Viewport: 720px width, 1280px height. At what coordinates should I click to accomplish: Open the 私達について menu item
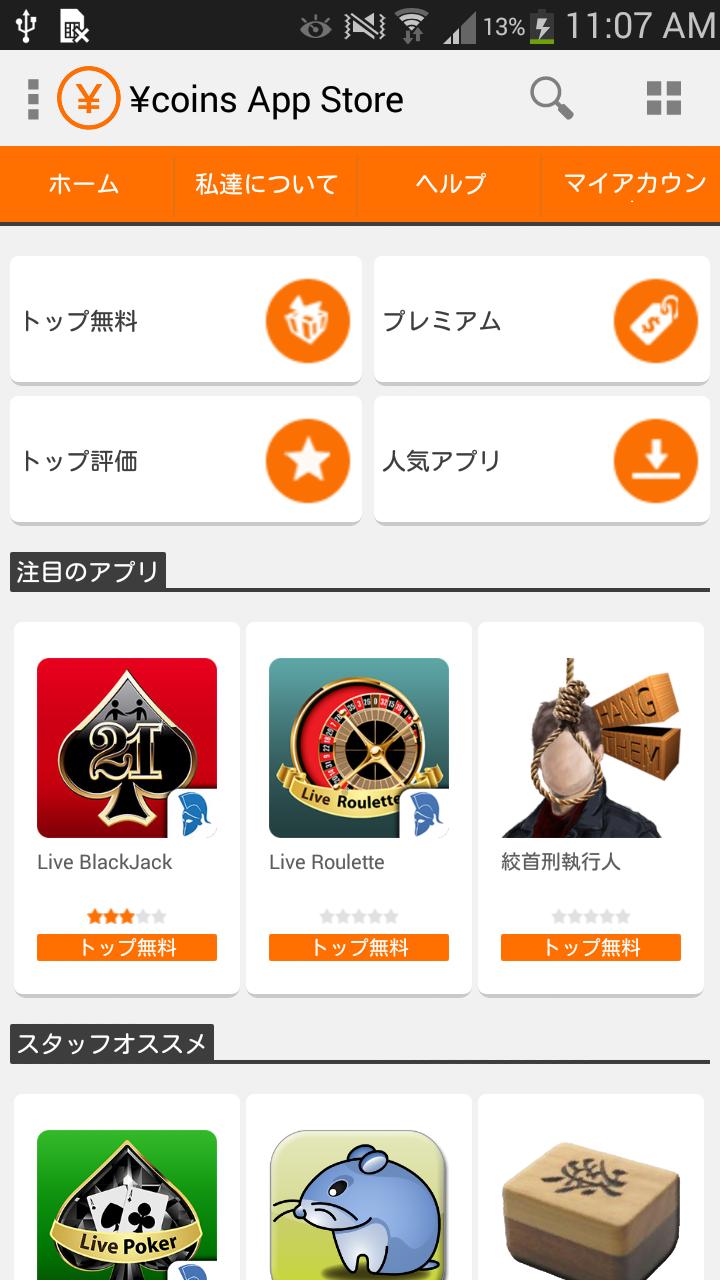pos(265,184)
